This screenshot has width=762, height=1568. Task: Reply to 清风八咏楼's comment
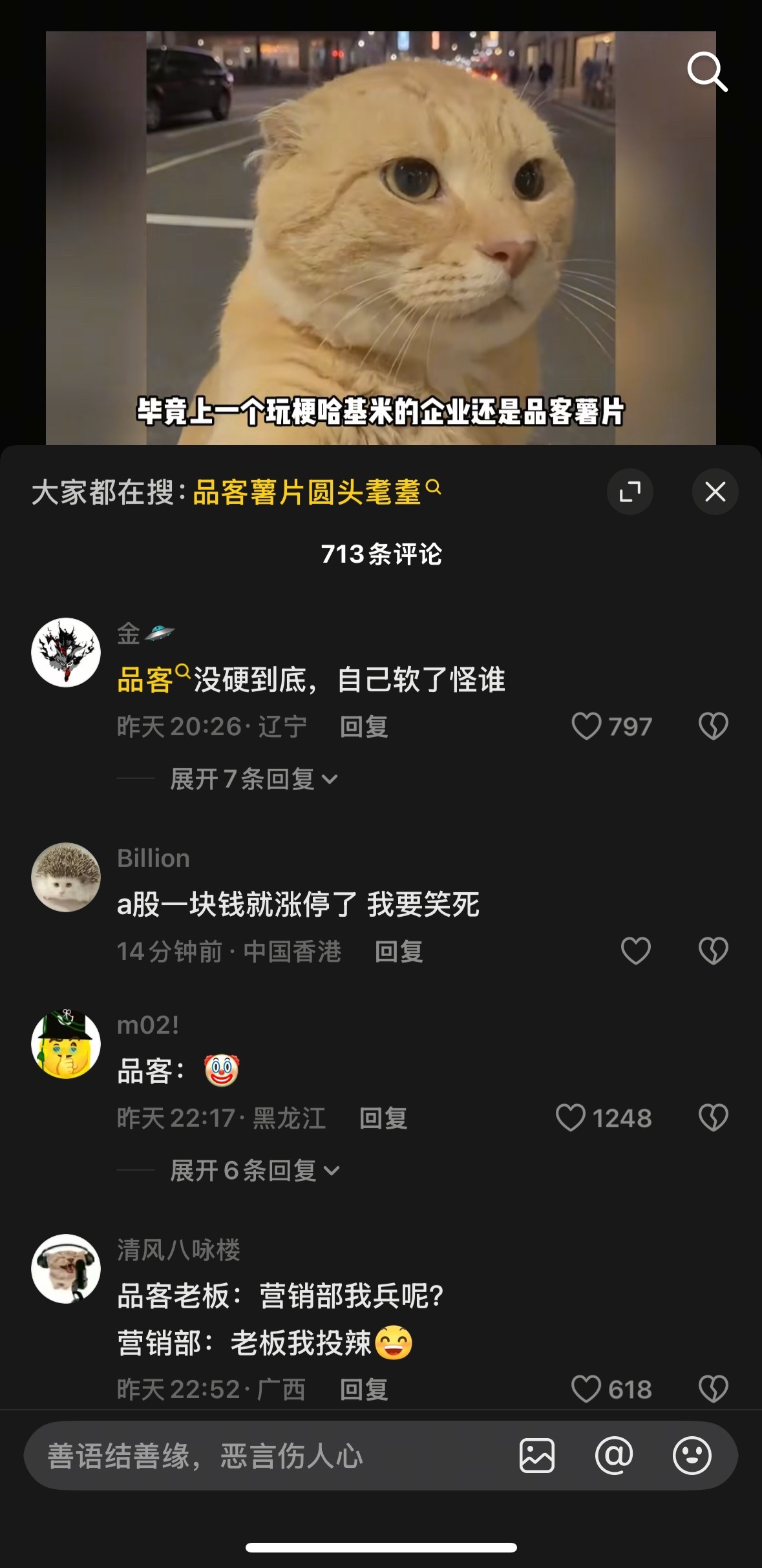click(364, 1390)
